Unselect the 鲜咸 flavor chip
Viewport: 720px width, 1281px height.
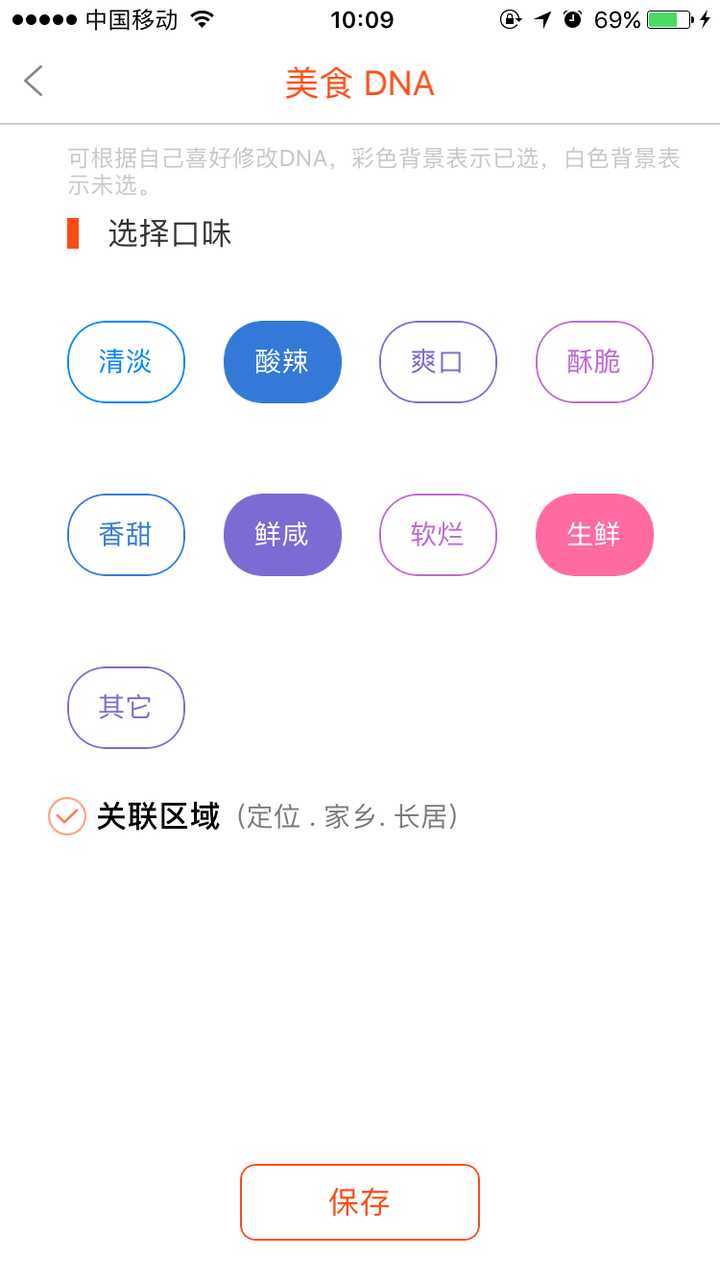282,535
